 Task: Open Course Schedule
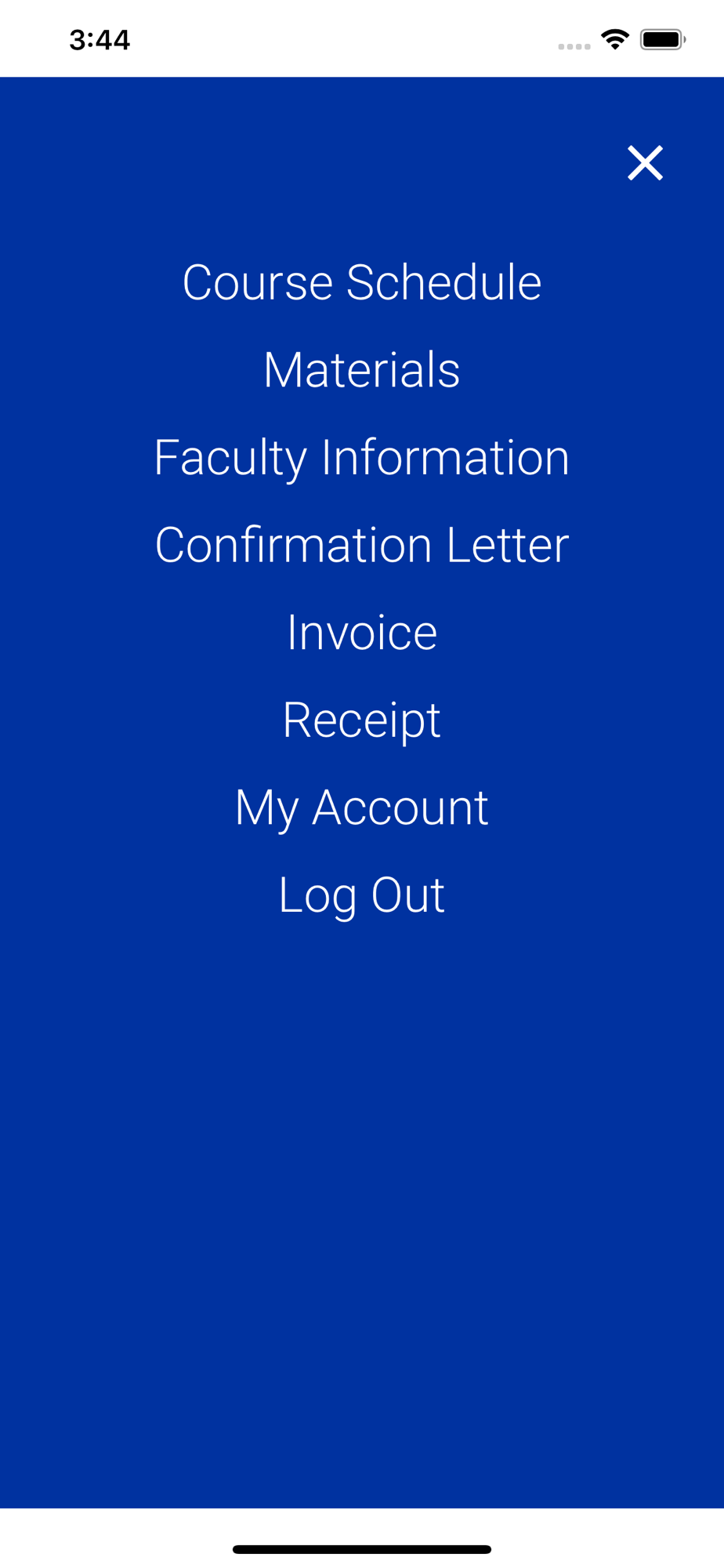(x=362, y=282)
